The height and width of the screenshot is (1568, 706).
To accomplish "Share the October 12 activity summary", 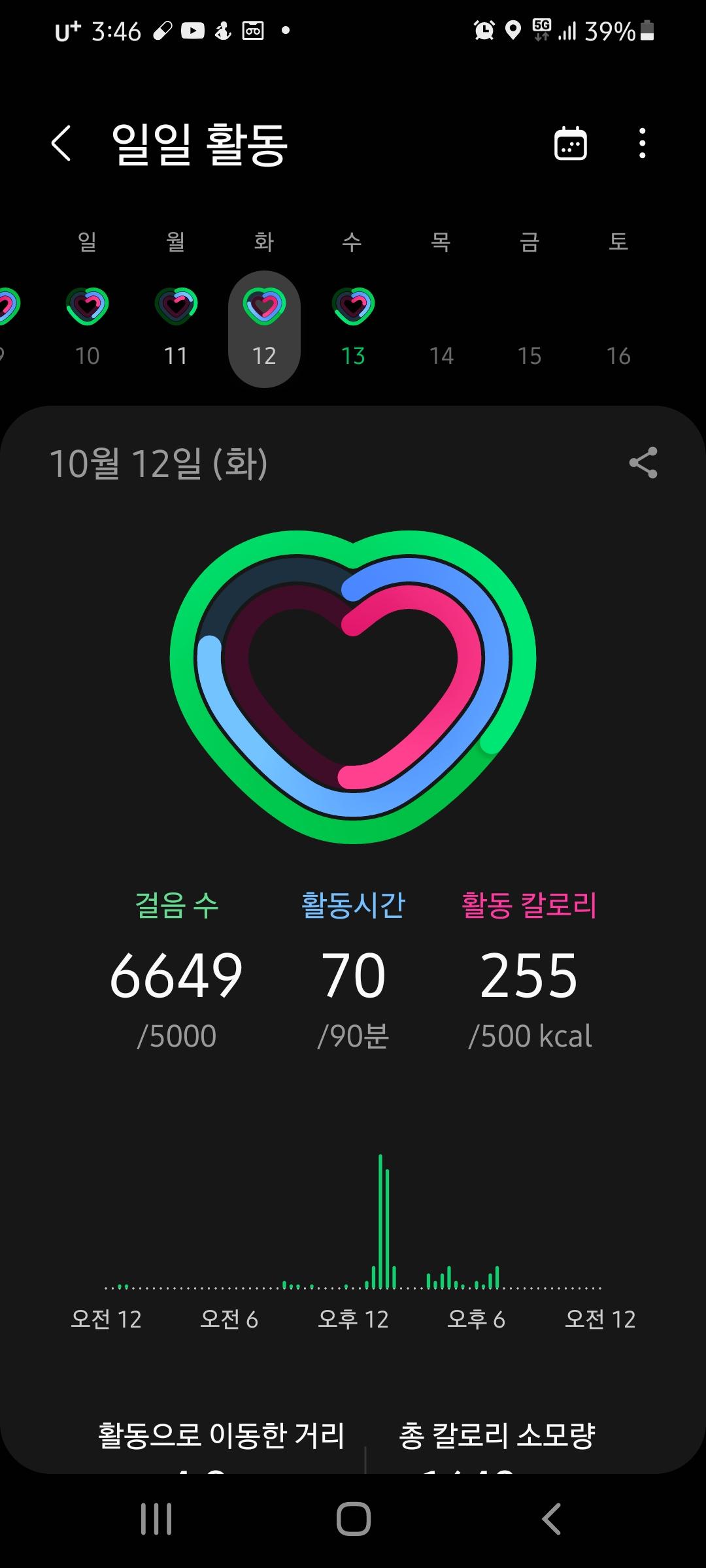I will (643, 463).
